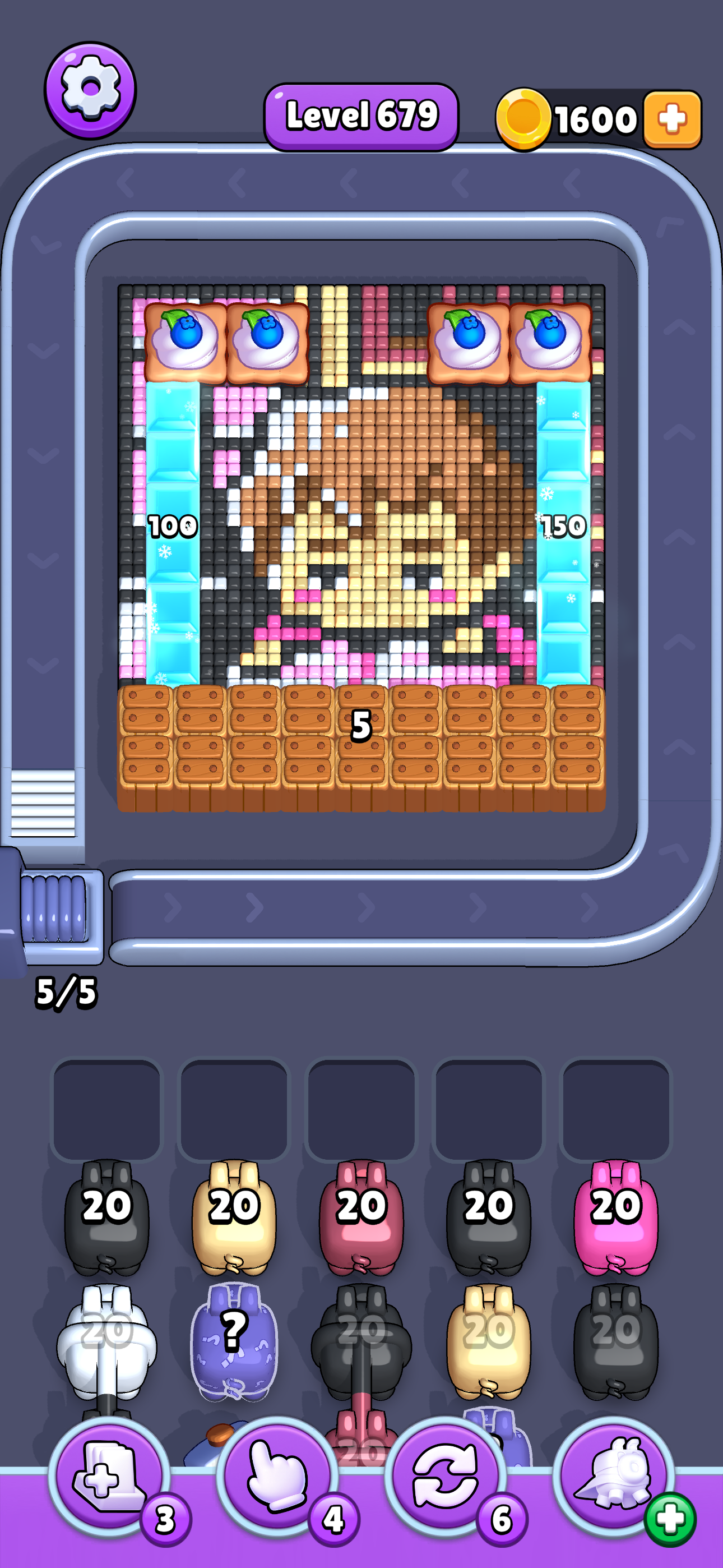The height and width of the screenshot is (1568, 723).
Task: Use the add-slot booster with 3 left
Action: [x=109, y=1476]
